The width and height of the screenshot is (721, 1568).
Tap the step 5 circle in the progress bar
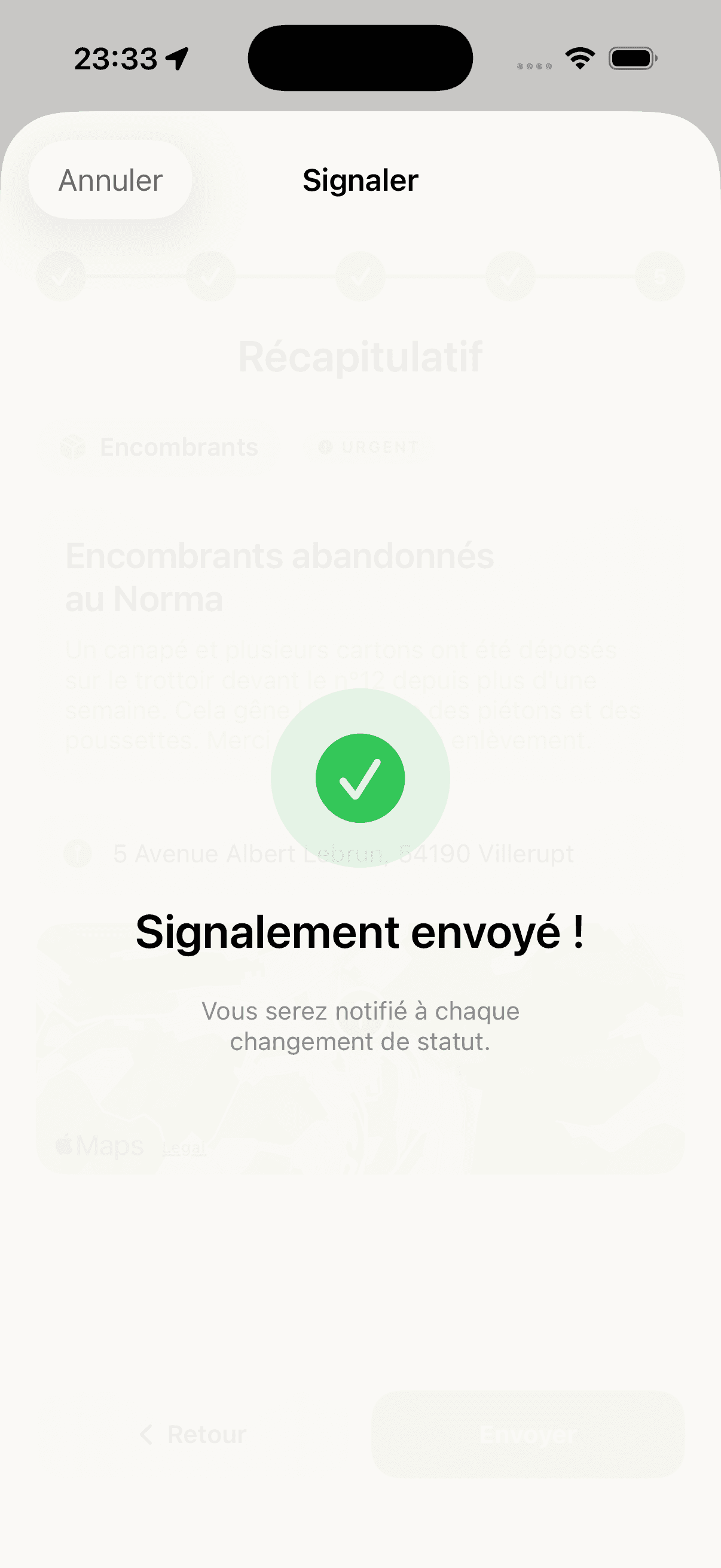(x=659, y=277)
